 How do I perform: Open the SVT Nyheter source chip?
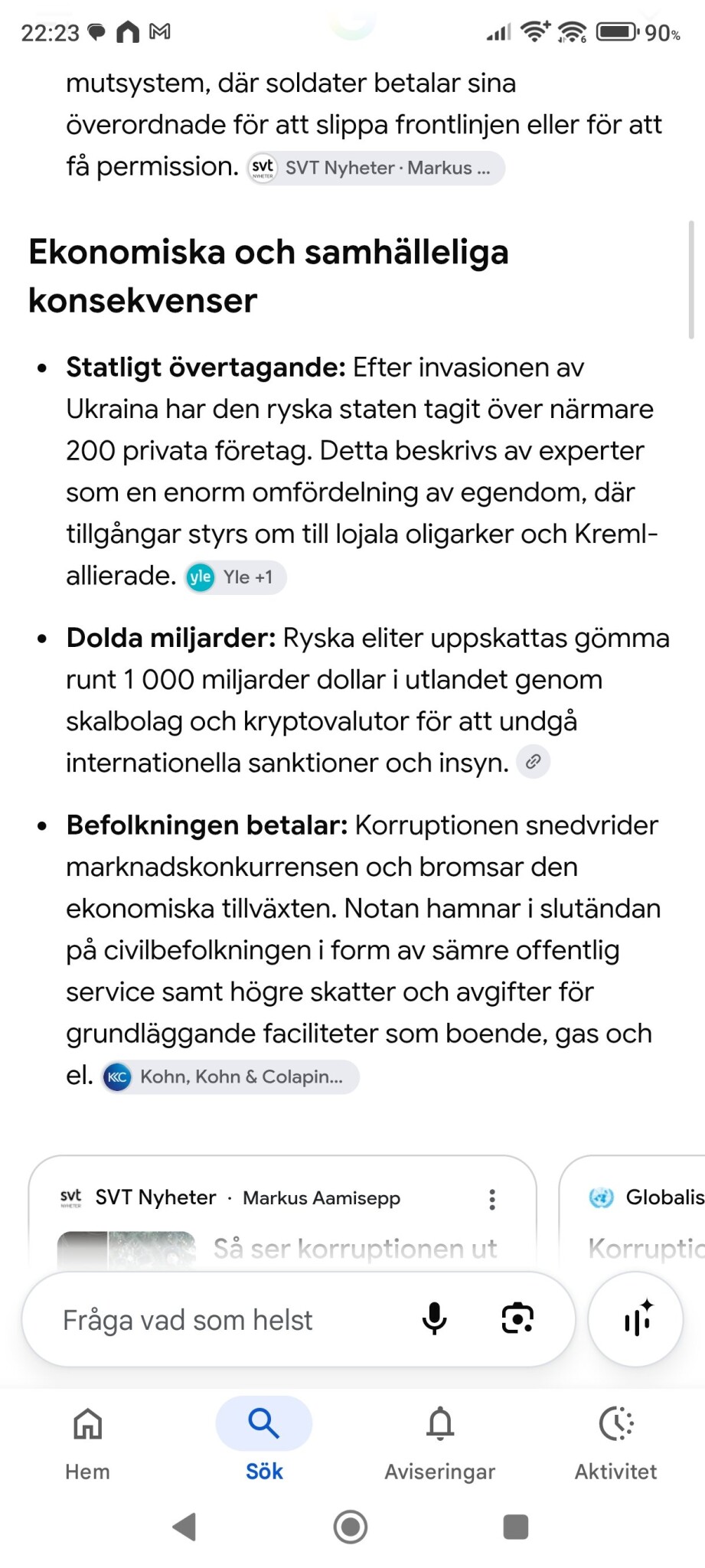pos(375,168)
